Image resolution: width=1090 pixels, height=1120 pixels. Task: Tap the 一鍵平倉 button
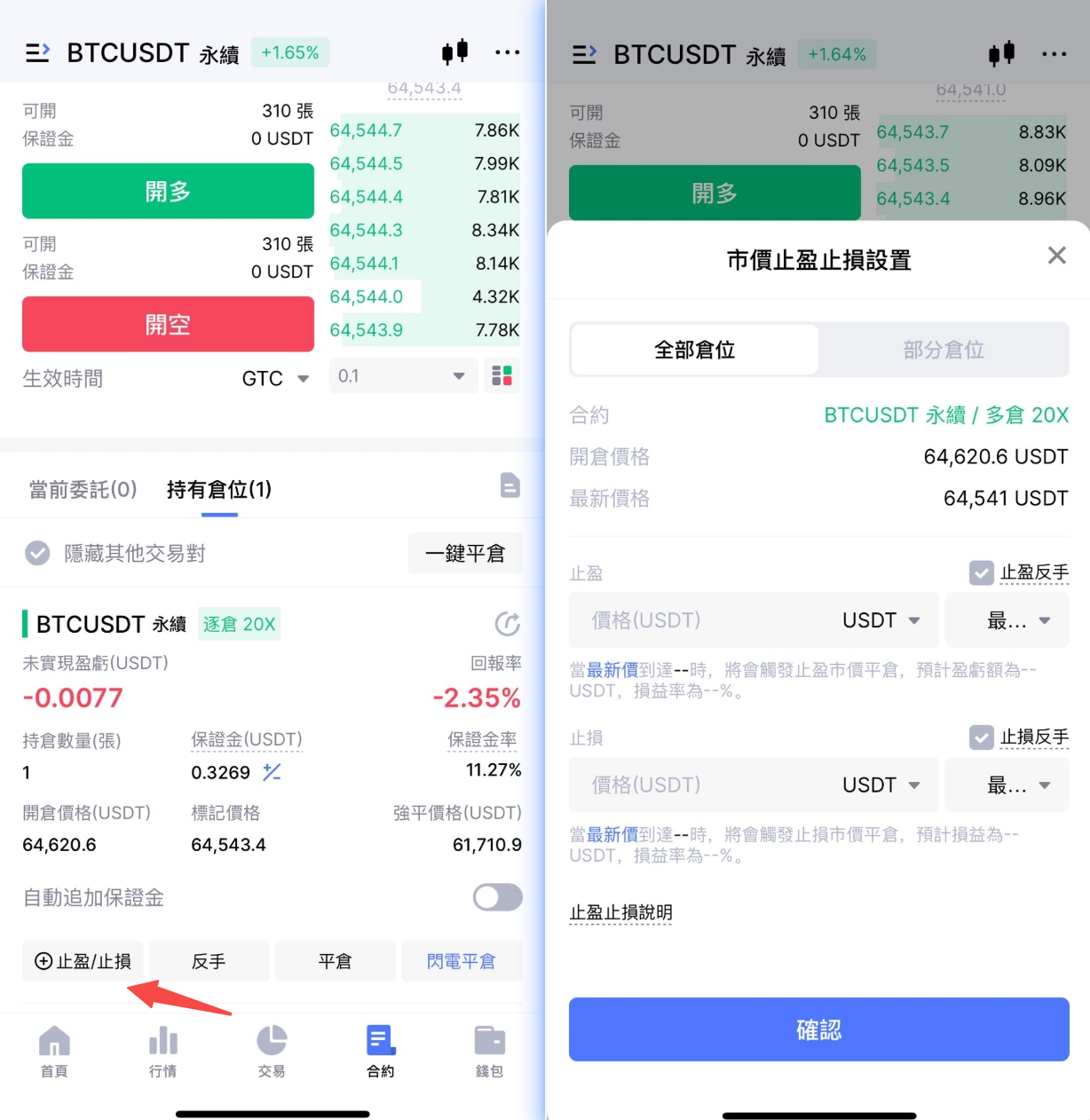pyautogui.click(x=465, y=553)
